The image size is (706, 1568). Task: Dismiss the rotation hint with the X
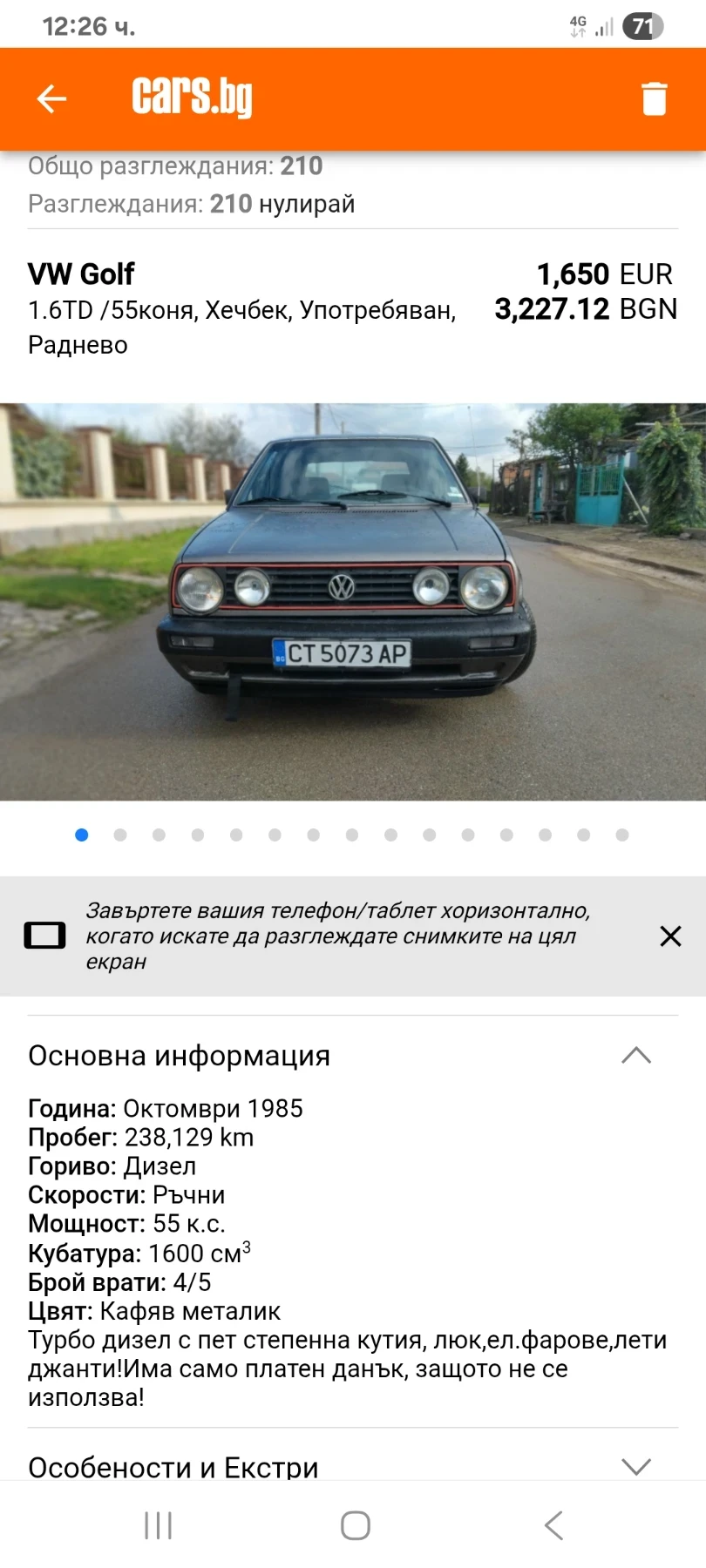pyautogui.click(x=670, y=936)
